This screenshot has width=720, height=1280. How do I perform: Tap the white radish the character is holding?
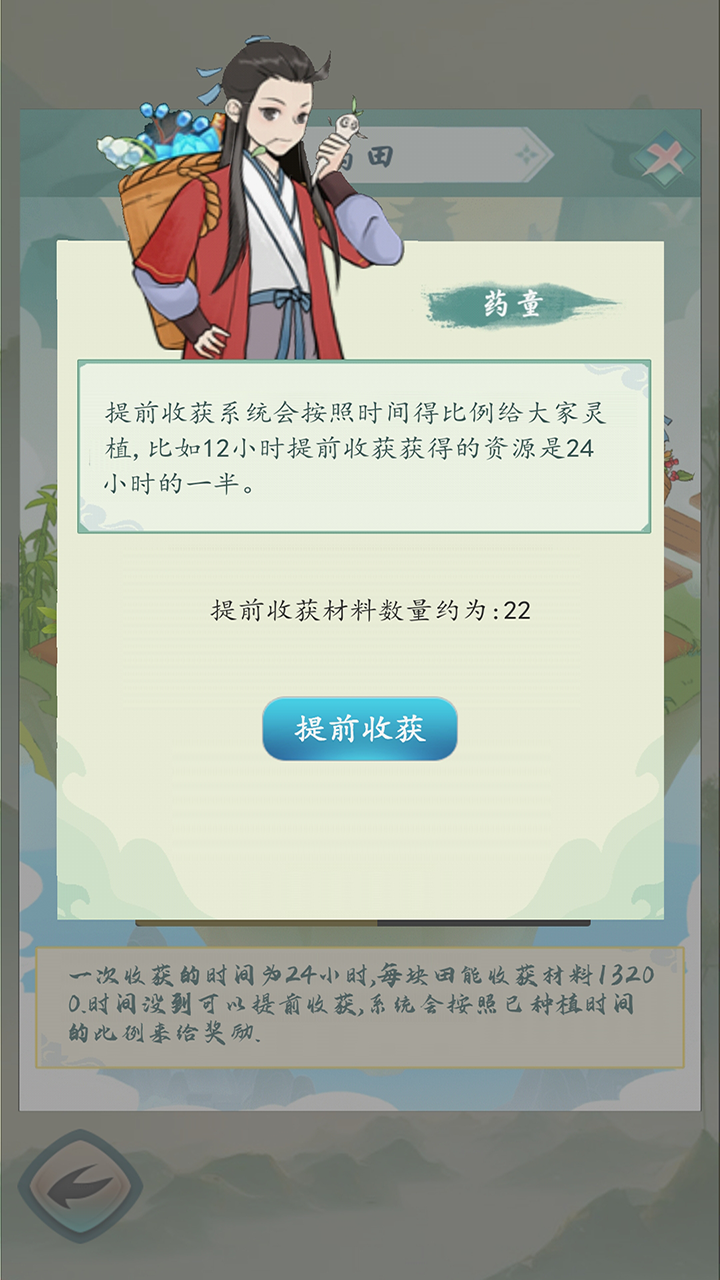[x=345, y=130]
